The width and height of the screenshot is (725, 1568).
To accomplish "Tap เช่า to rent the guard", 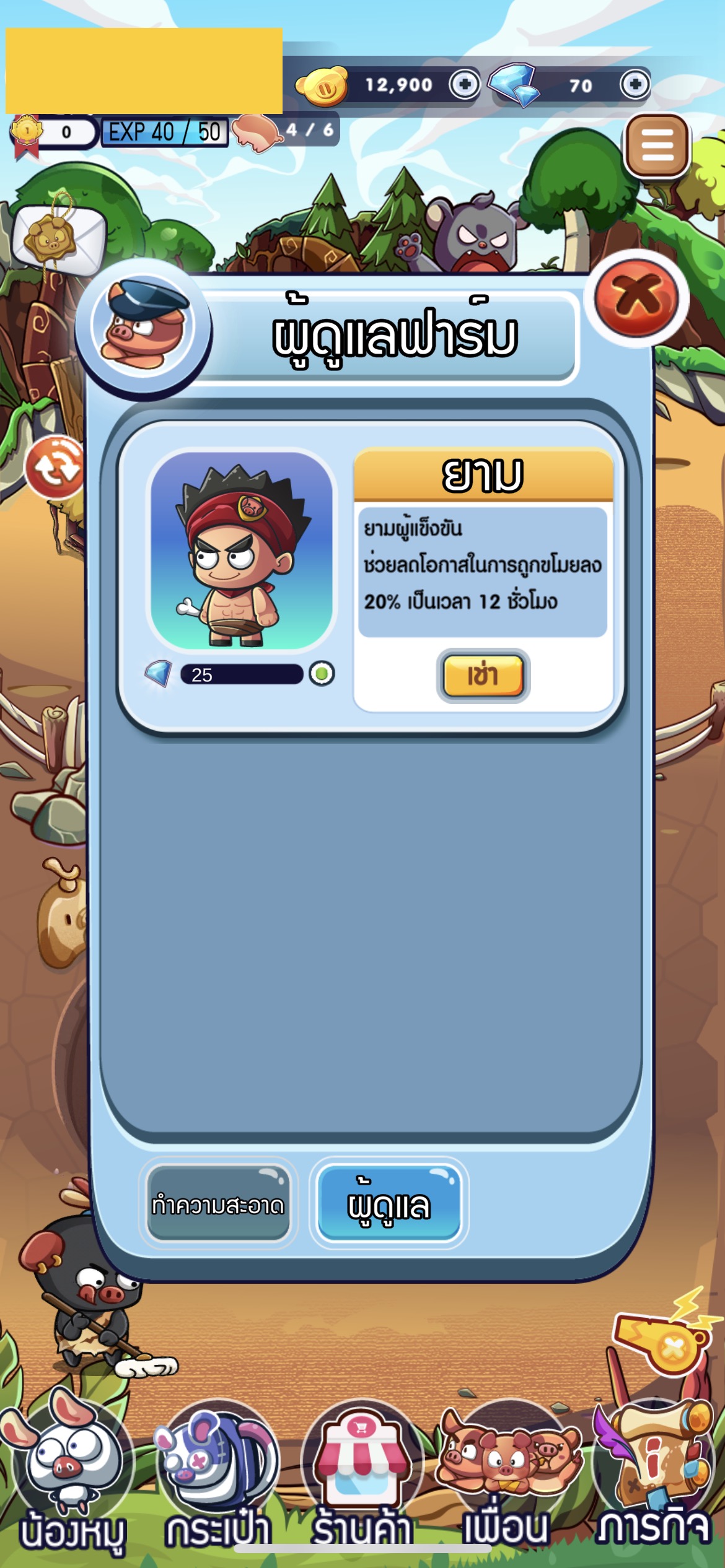I will pos(483,676).
